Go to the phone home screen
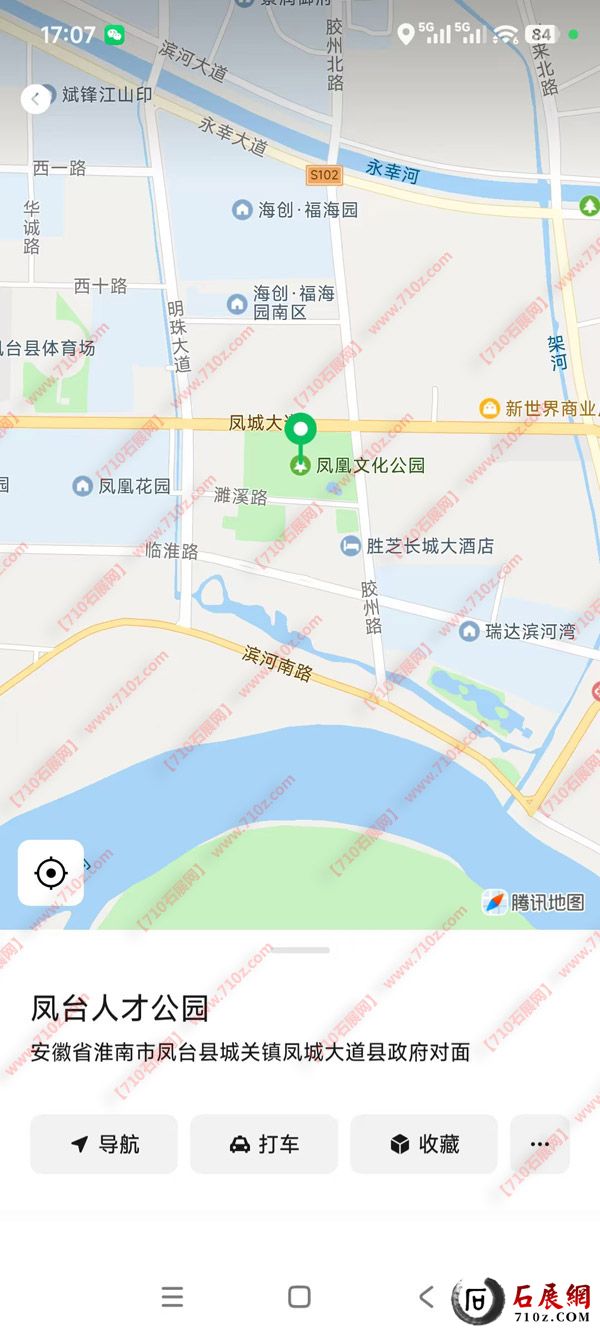This screenshot has height=1333, width=600. [x=299, y=1297]
